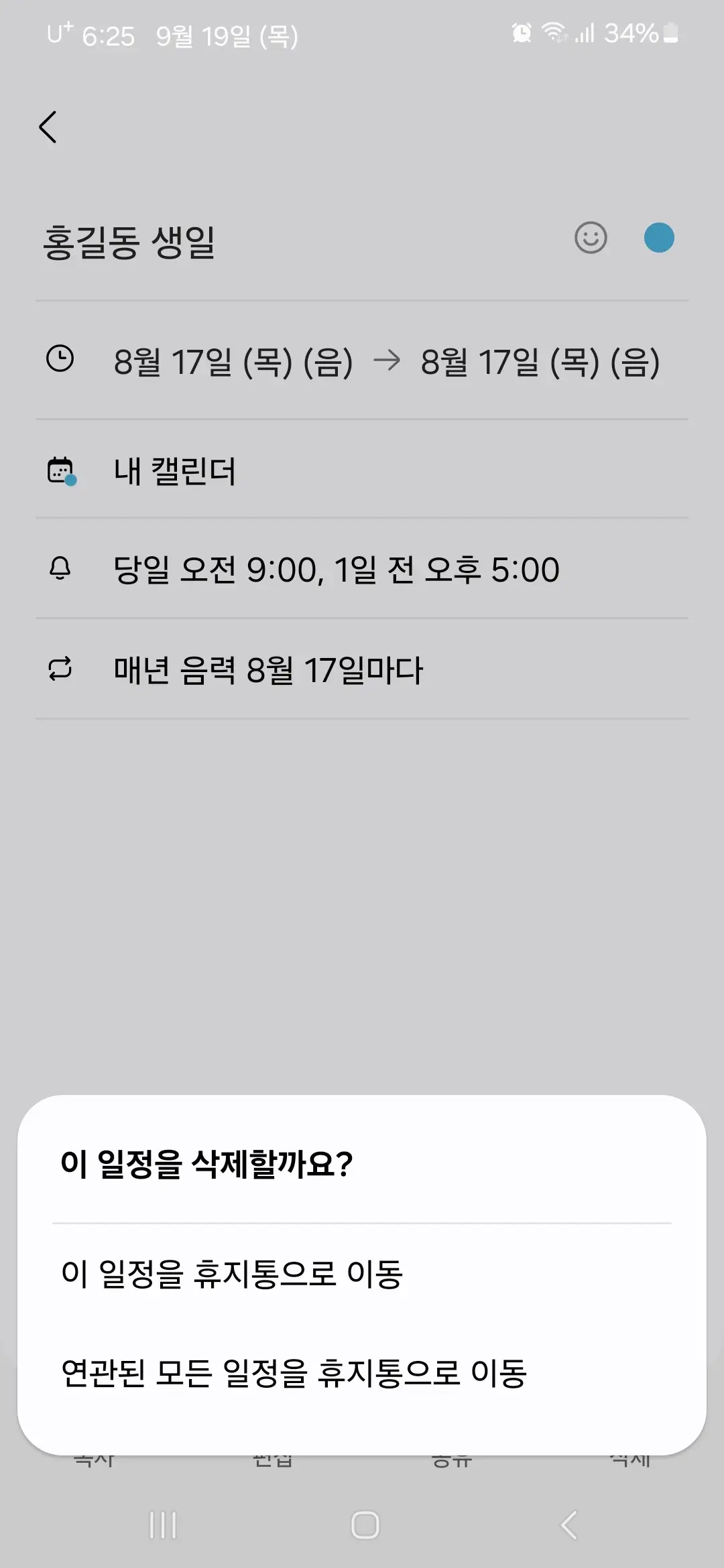Open the lunar date 8월 17일 picker
Image resolution: width=724 pixels, height=1568 pixels.
coord(235,362)
